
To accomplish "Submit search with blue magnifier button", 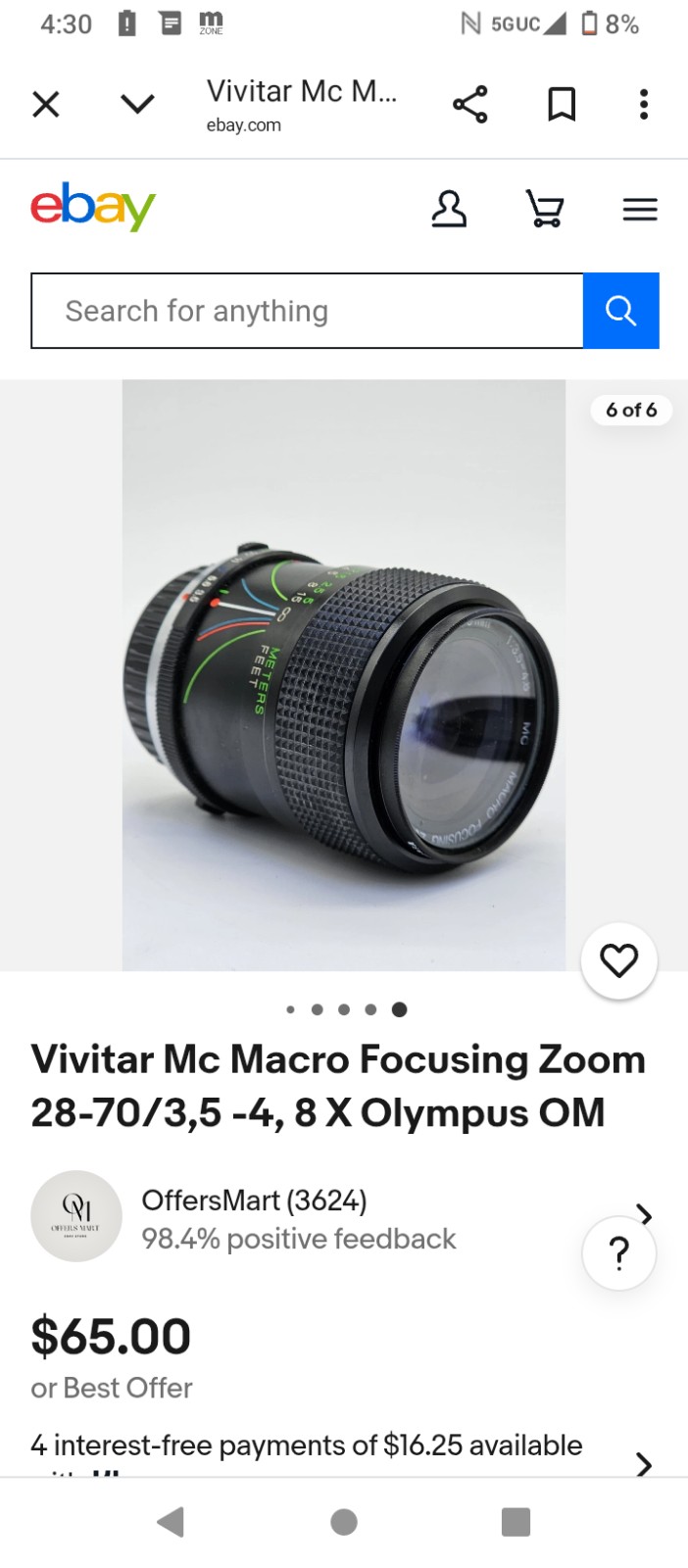I will (621, 311).
